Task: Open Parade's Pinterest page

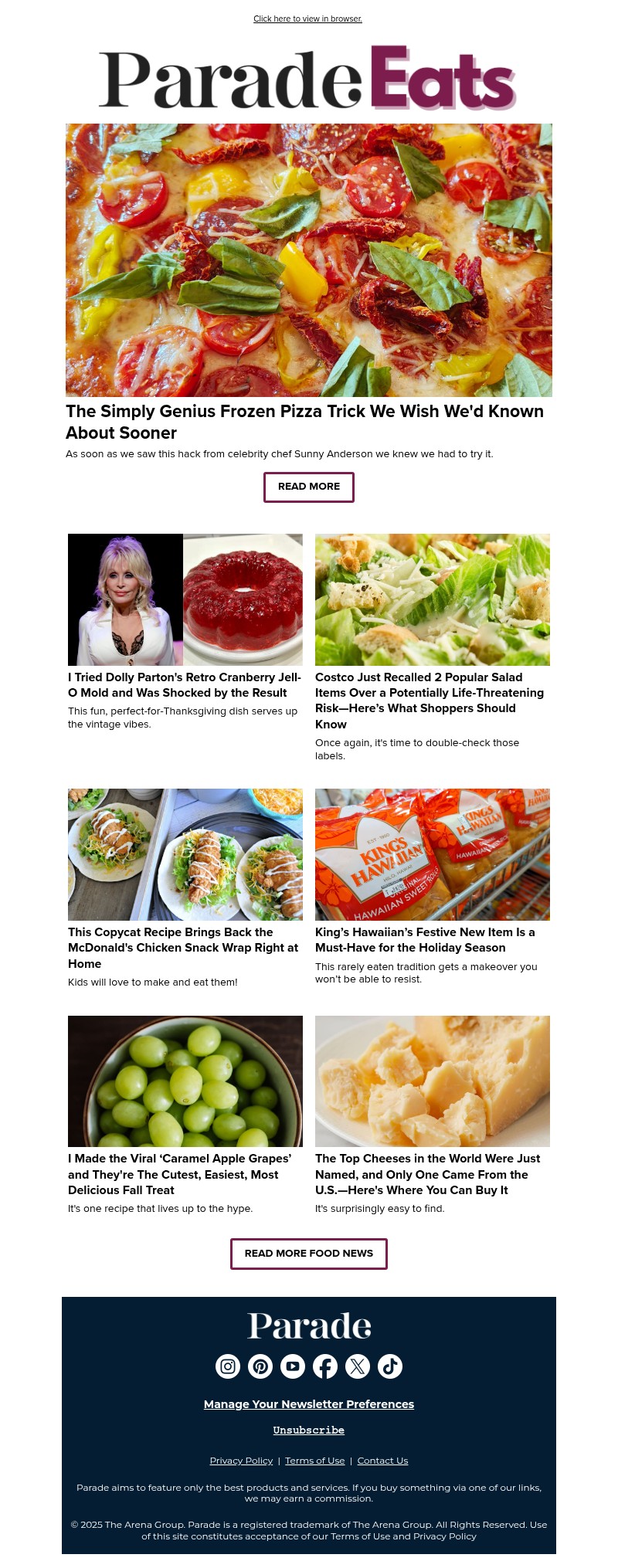Action: pyautogui.click(x=260, y=1366)
